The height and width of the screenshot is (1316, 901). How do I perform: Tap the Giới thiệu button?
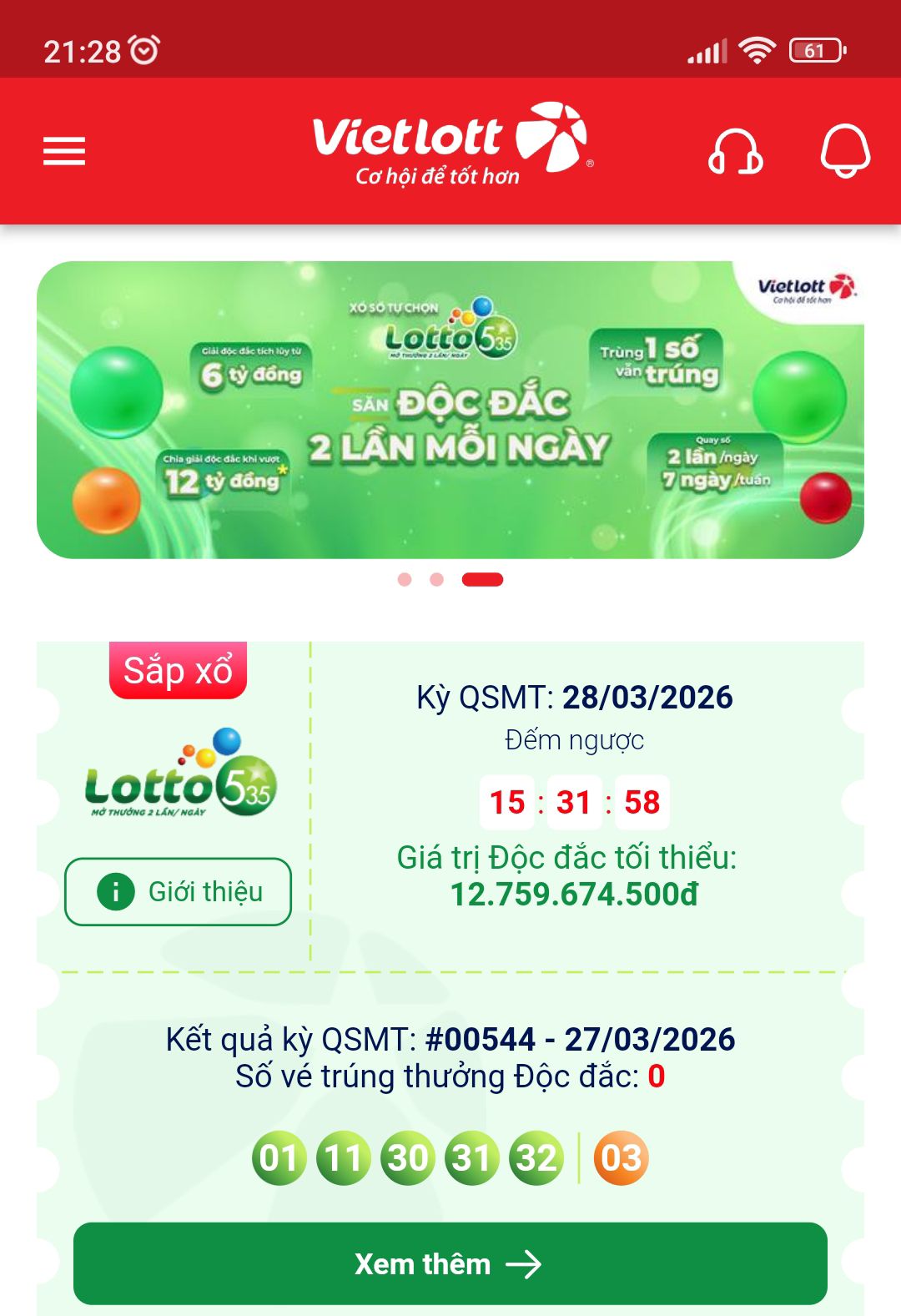click(179, 891)
